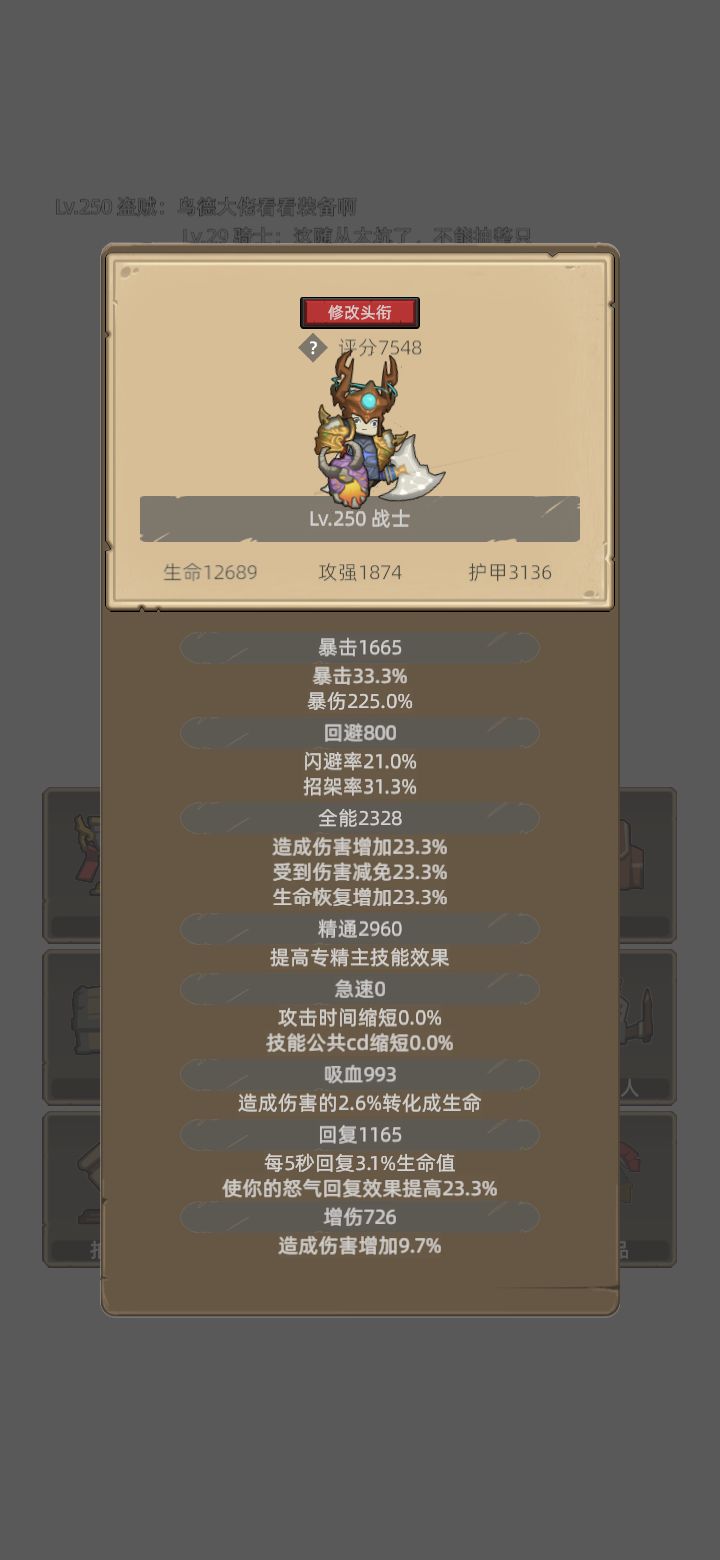
Task: Click the 急速0 stat bar
Action: (x=360, y=988)
